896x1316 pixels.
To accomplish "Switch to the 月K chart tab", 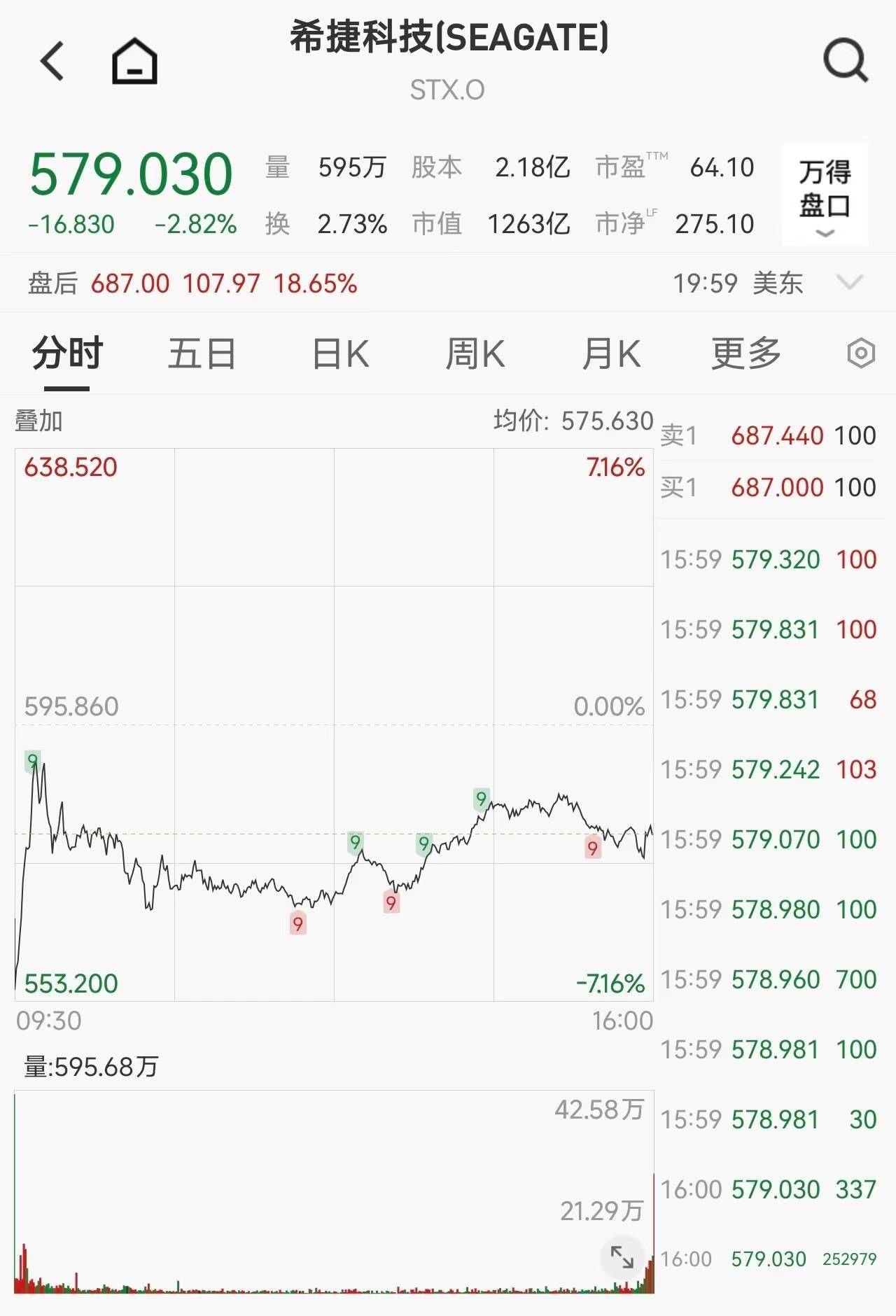I will [x=610, y=353].
